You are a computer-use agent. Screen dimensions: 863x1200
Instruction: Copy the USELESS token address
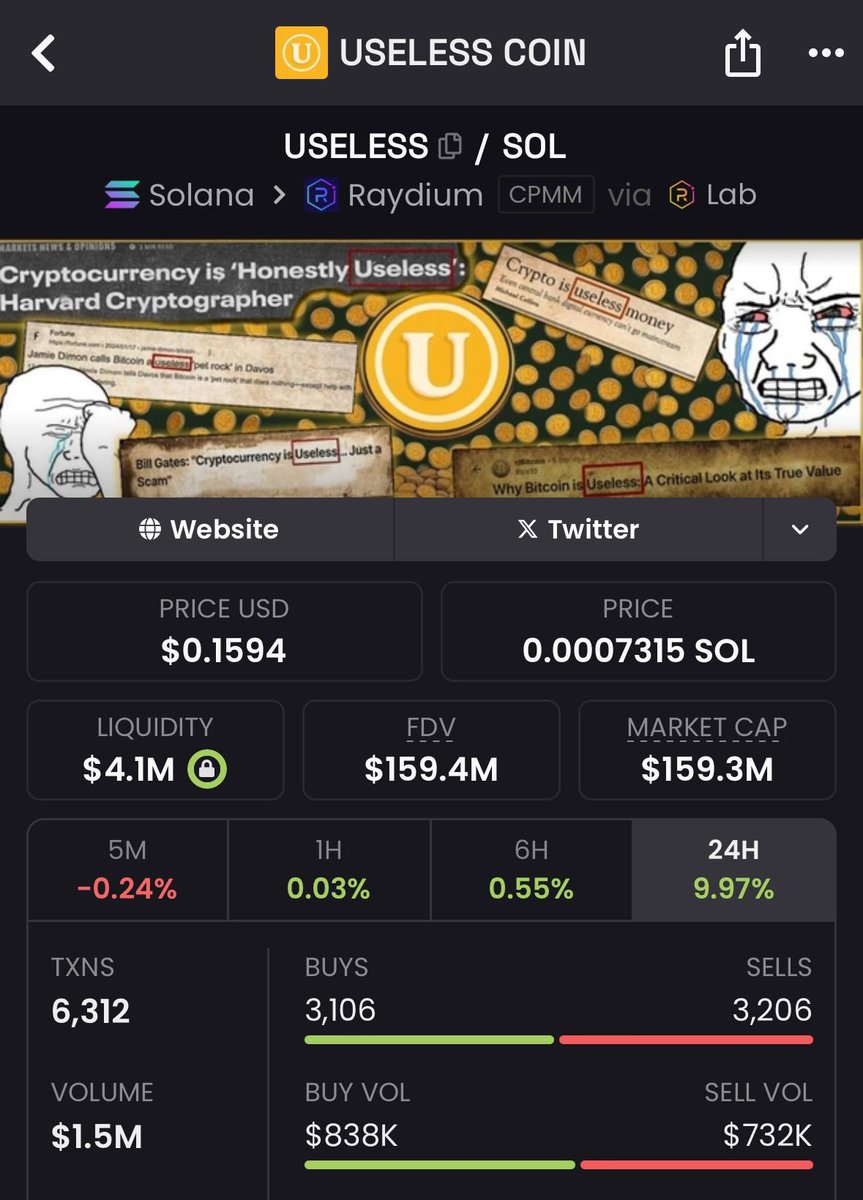[450, 147]
